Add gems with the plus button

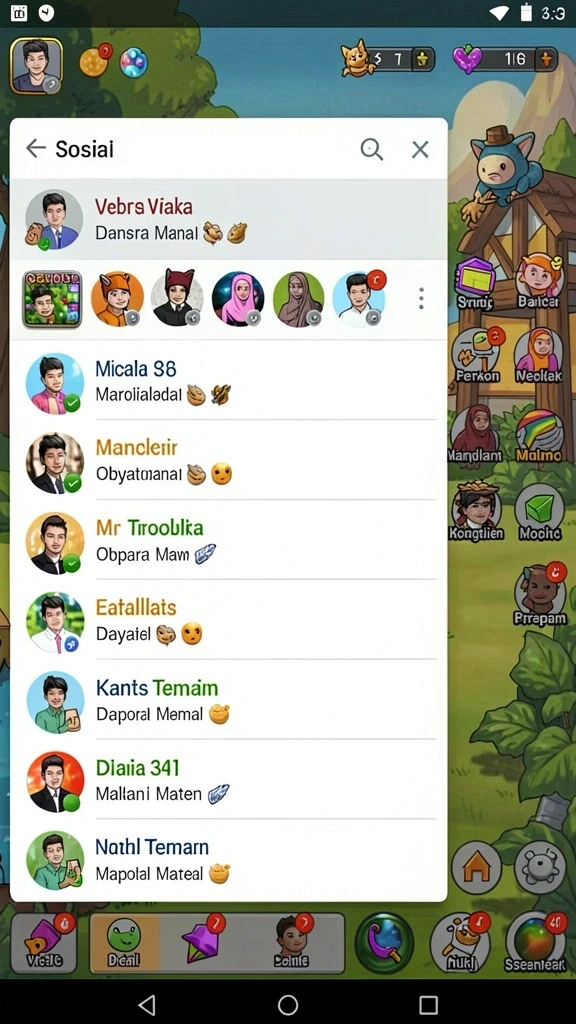546,59
